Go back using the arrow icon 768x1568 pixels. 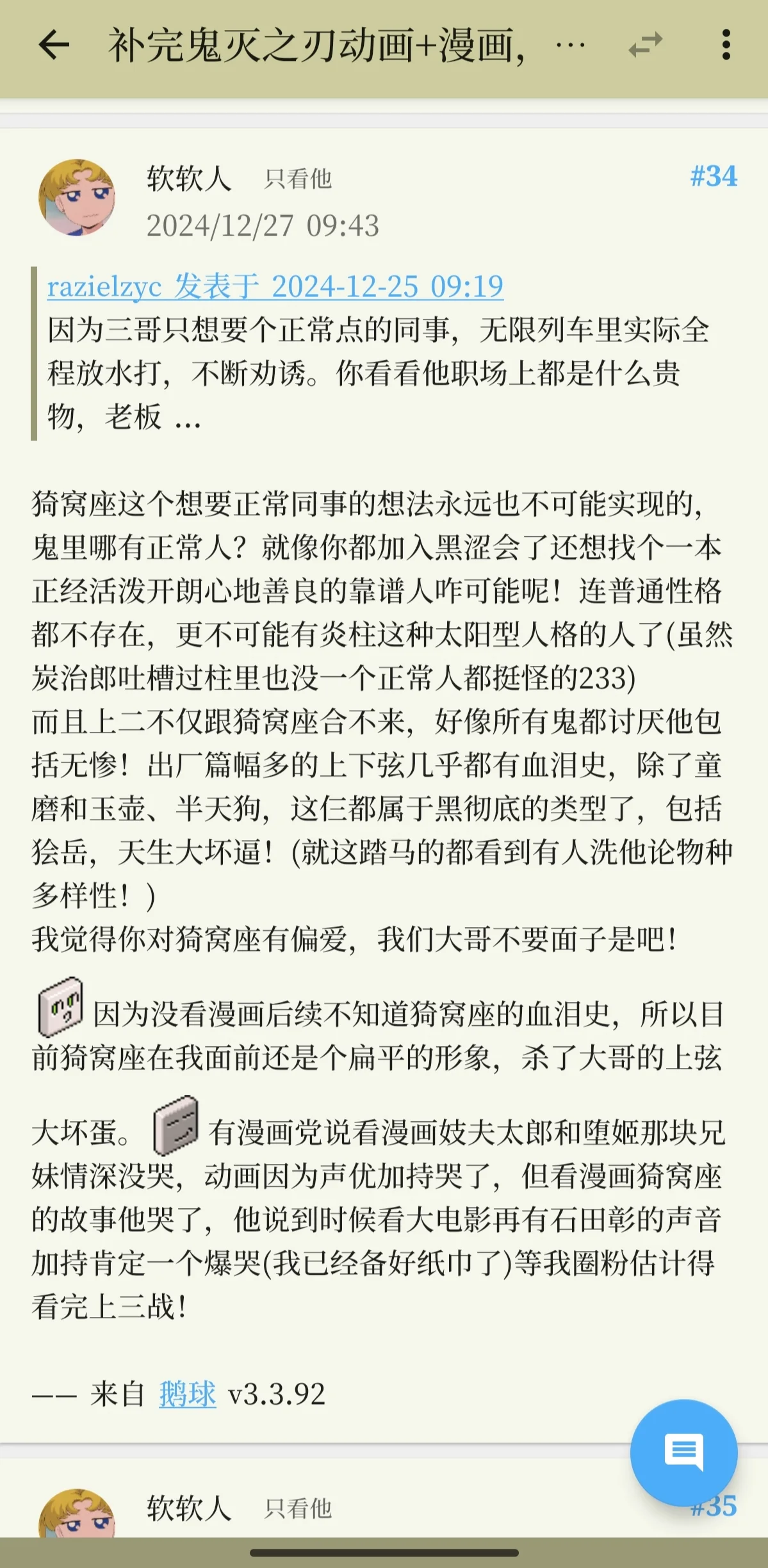[x=54, y=45]
